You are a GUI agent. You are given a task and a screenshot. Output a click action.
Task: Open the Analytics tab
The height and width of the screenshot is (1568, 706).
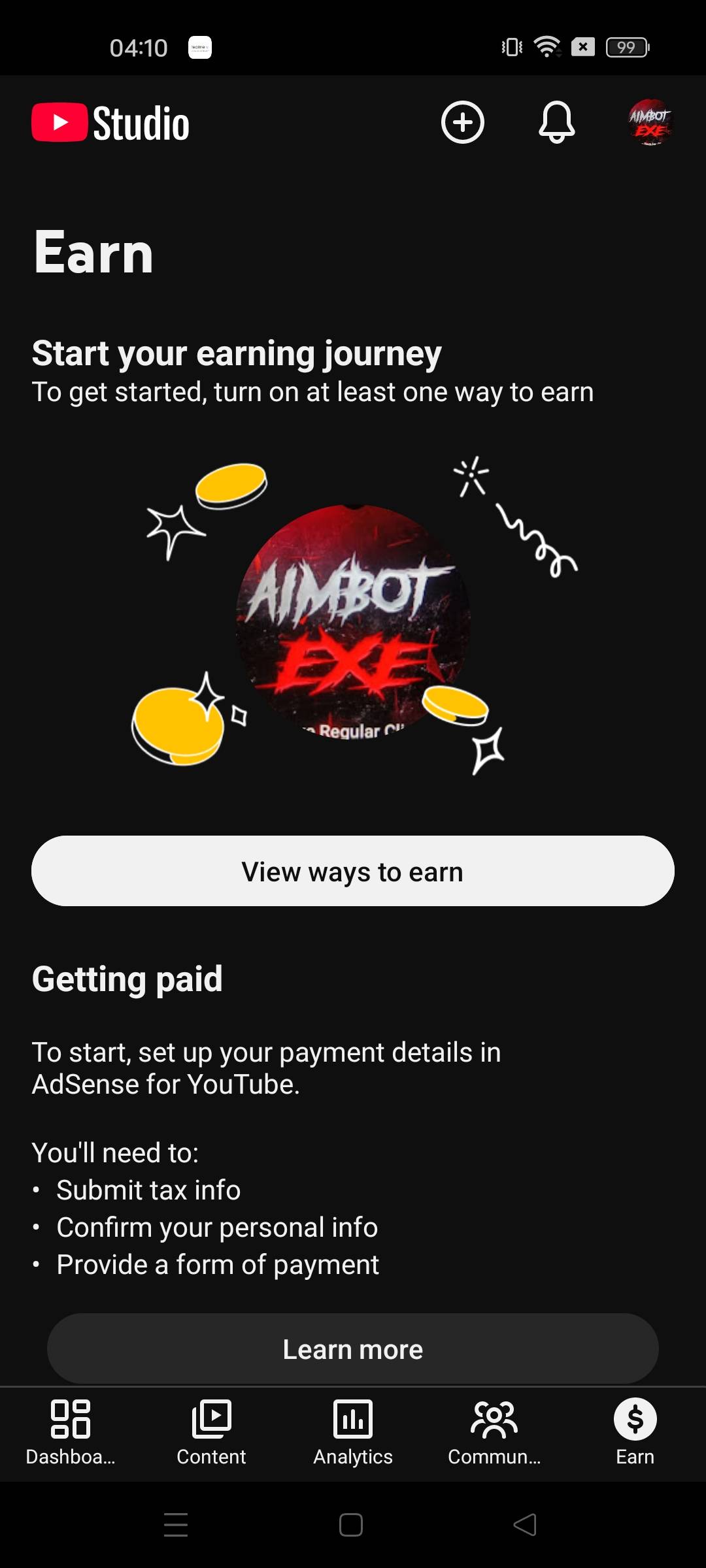click(x=353, y=1432)
